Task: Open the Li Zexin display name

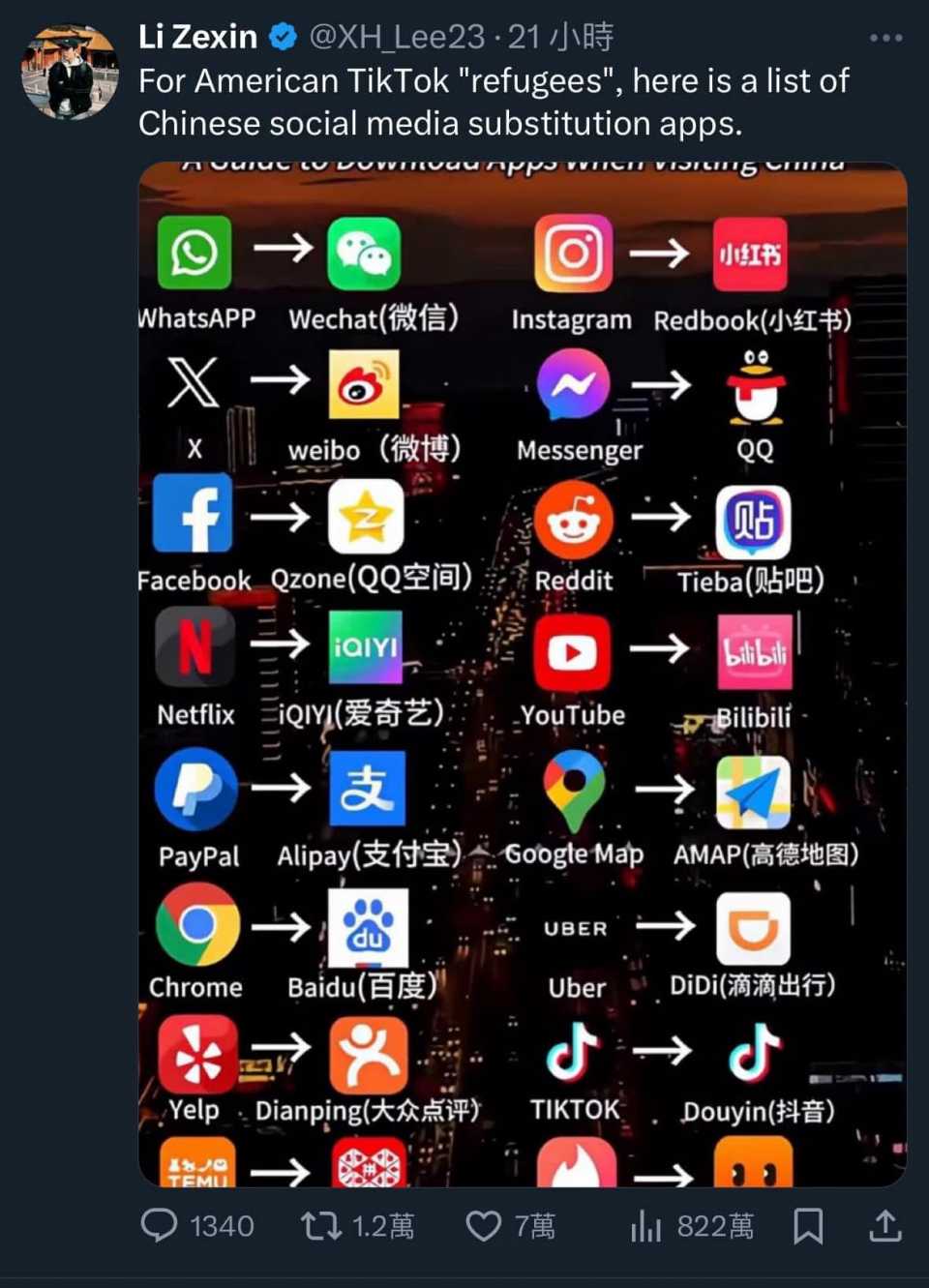Action: (197, 37)
